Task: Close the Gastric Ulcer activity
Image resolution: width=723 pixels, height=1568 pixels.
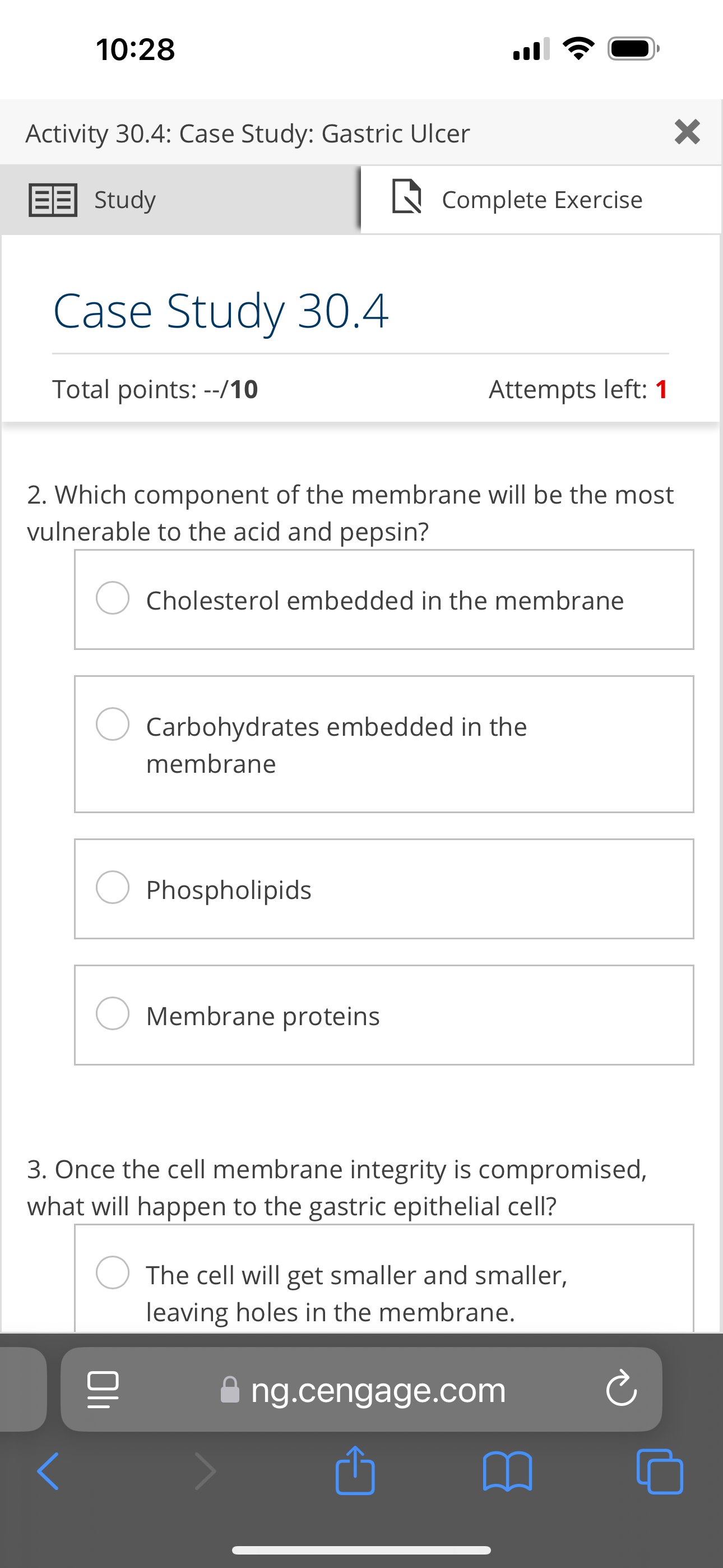Action: click(687, 132)
